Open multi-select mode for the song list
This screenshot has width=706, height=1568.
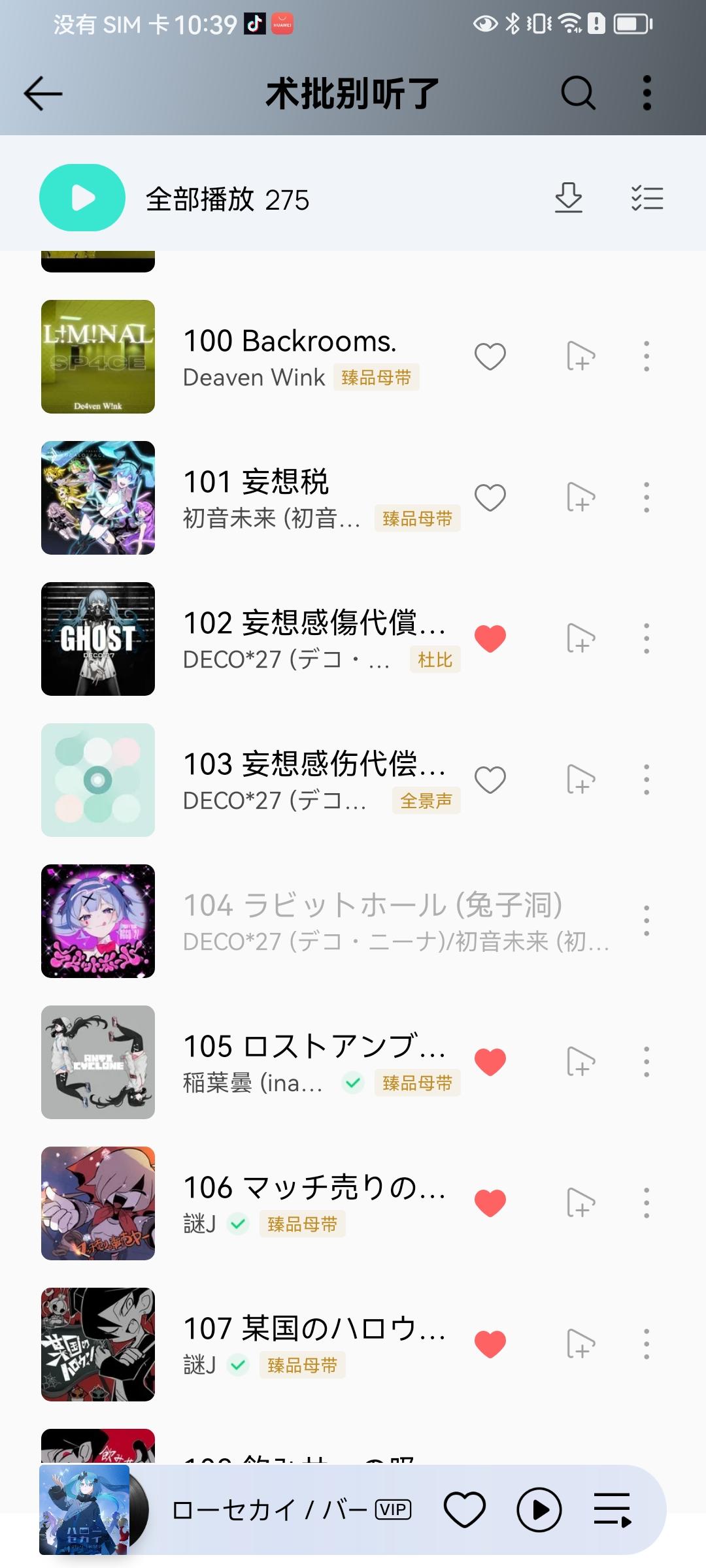click(x=647, y=198)
